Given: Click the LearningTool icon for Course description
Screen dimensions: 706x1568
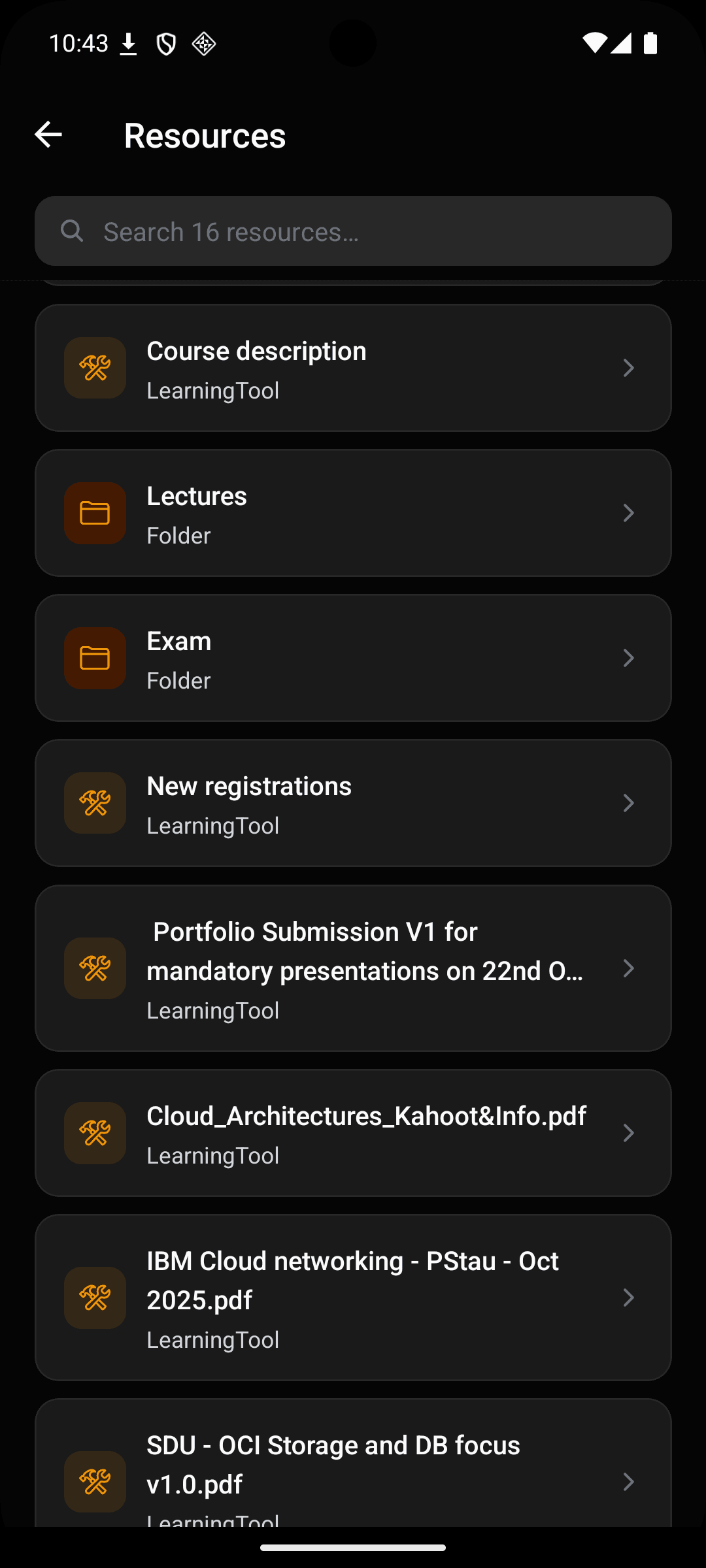Looking at the screenshot, I should [95, 368].
